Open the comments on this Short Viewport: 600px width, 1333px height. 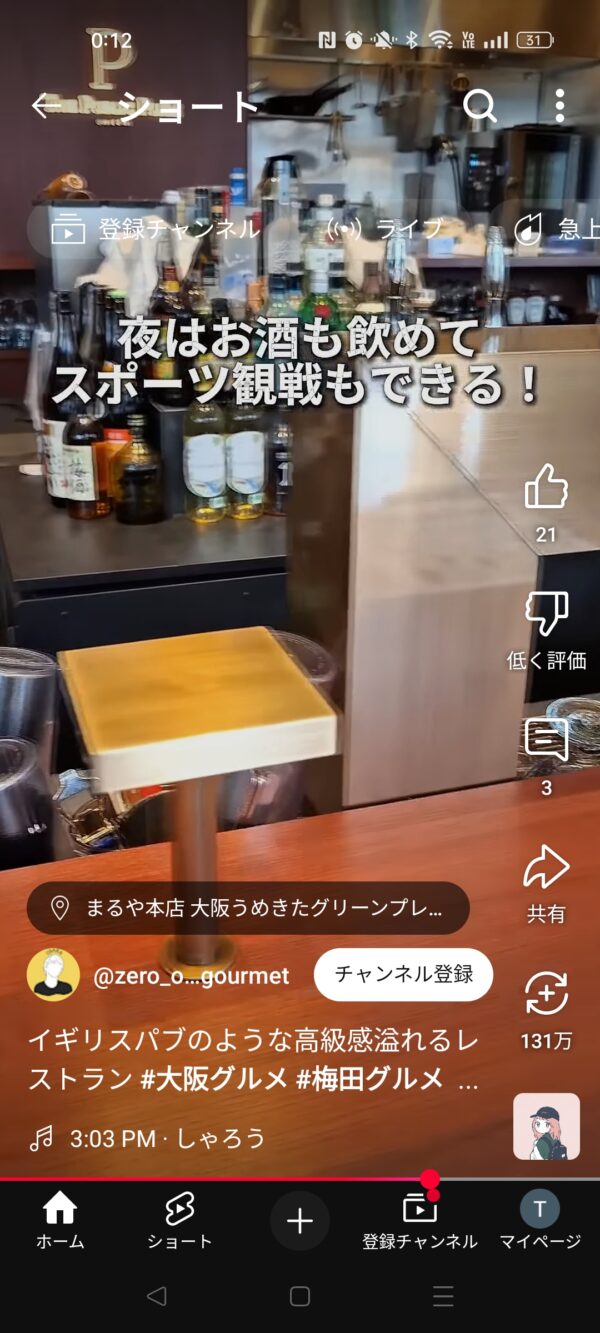click(546, 742)
